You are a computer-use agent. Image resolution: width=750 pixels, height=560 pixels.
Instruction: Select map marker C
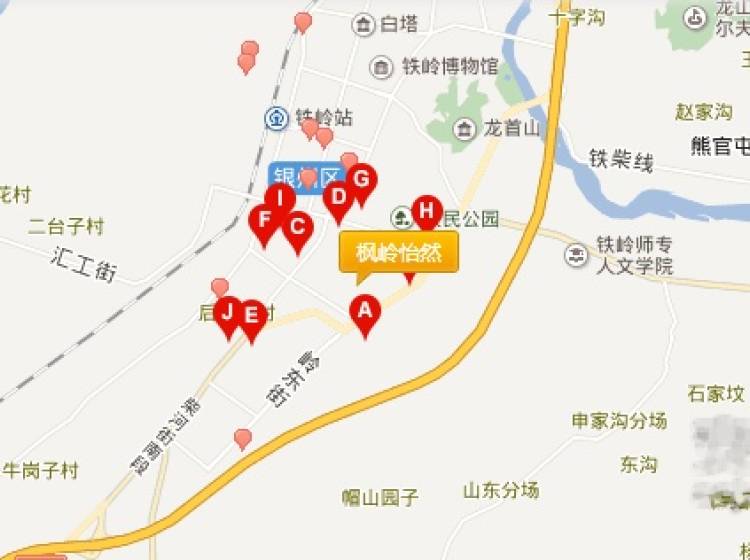pos(297,226)
